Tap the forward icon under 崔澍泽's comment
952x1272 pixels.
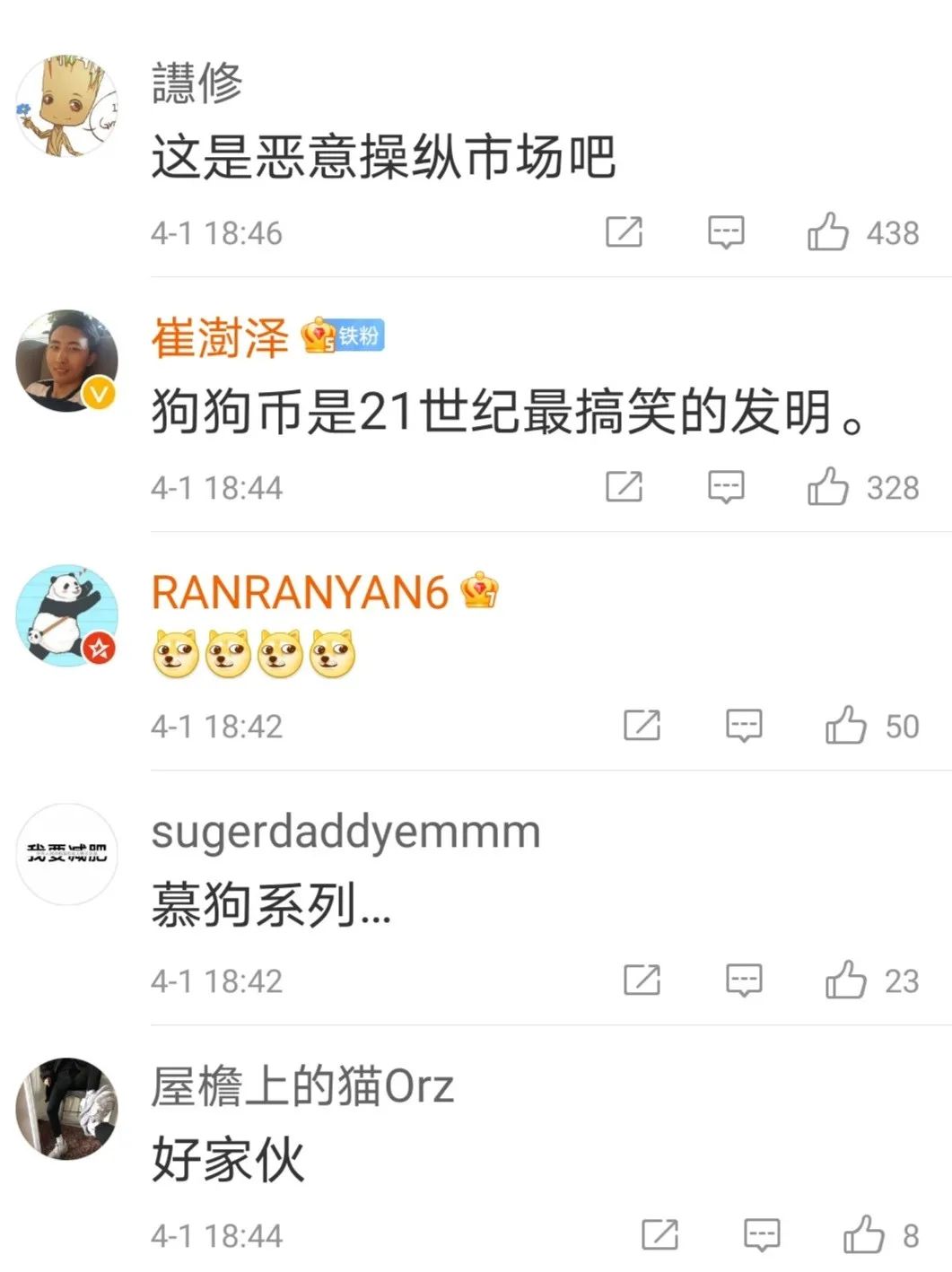click(x=624, y=485)
